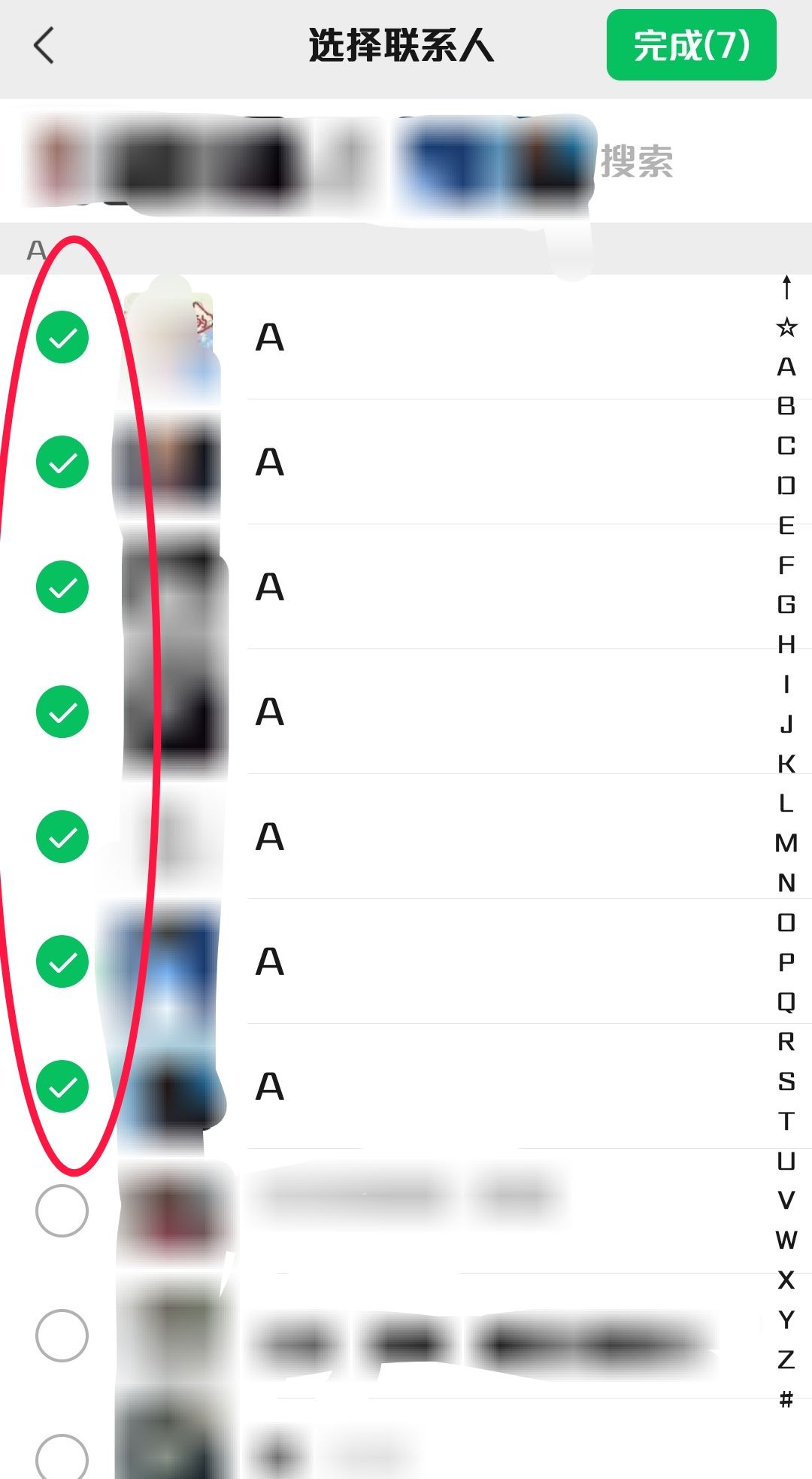Jump to letter M in the index
Screen dimensions: 812x1479
786,843
